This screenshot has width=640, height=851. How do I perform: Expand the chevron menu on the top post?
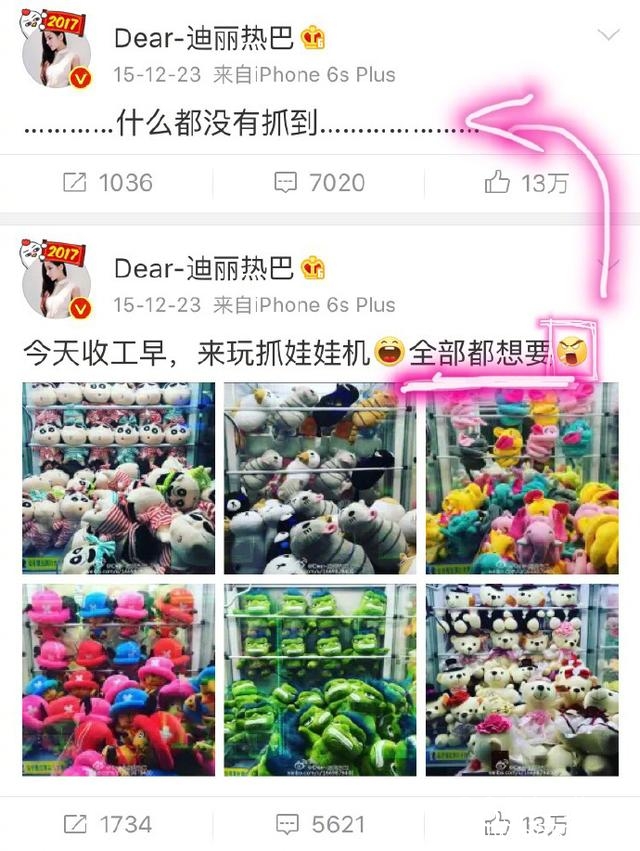point(608,36)
